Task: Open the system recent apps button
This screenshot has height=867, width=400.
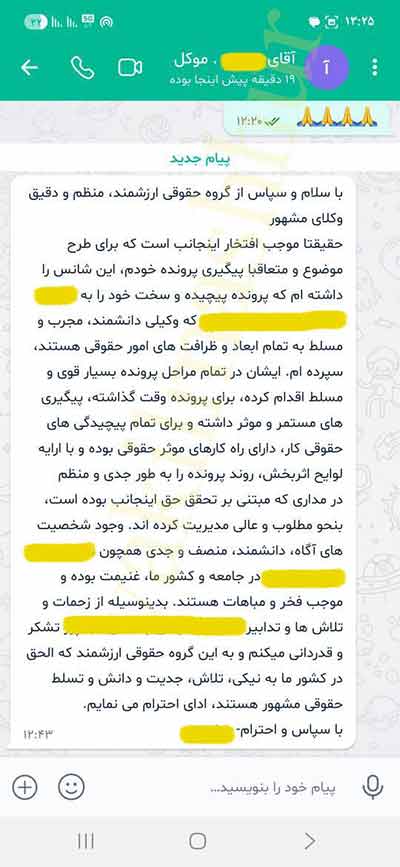Action: (85, 841)
